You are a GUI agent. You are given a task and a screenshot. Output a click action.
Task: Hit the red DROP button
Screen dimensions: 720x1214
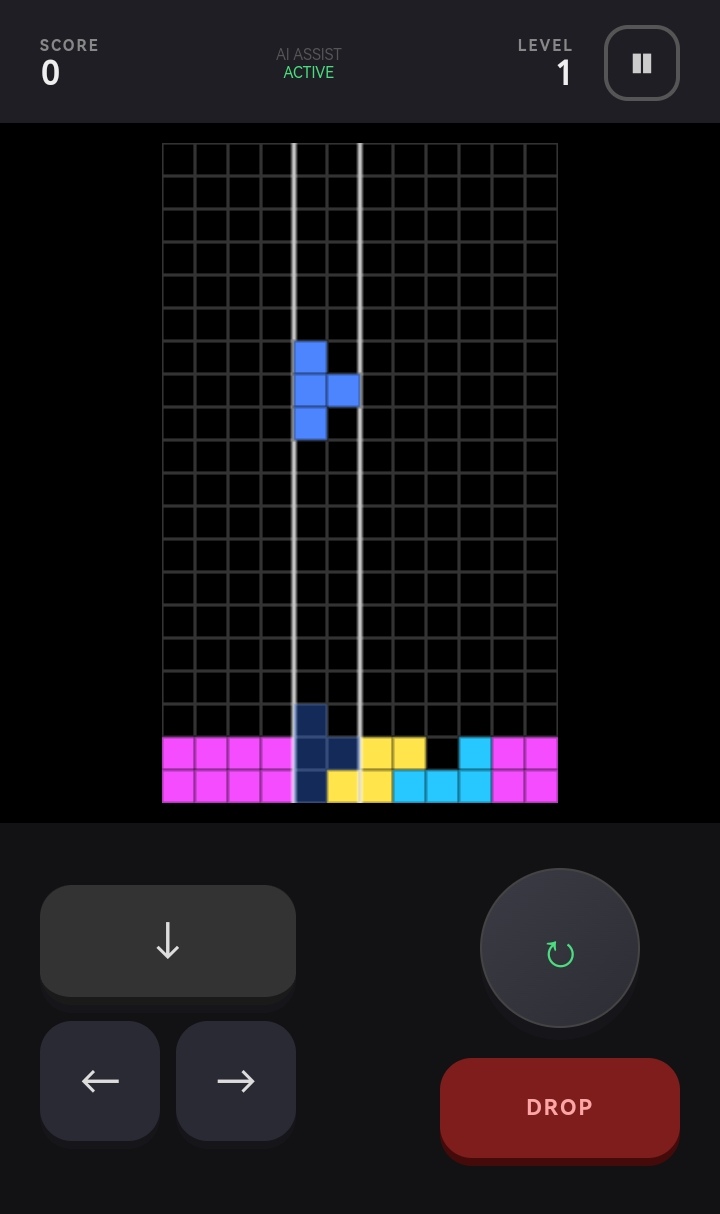pos(560,1108)
